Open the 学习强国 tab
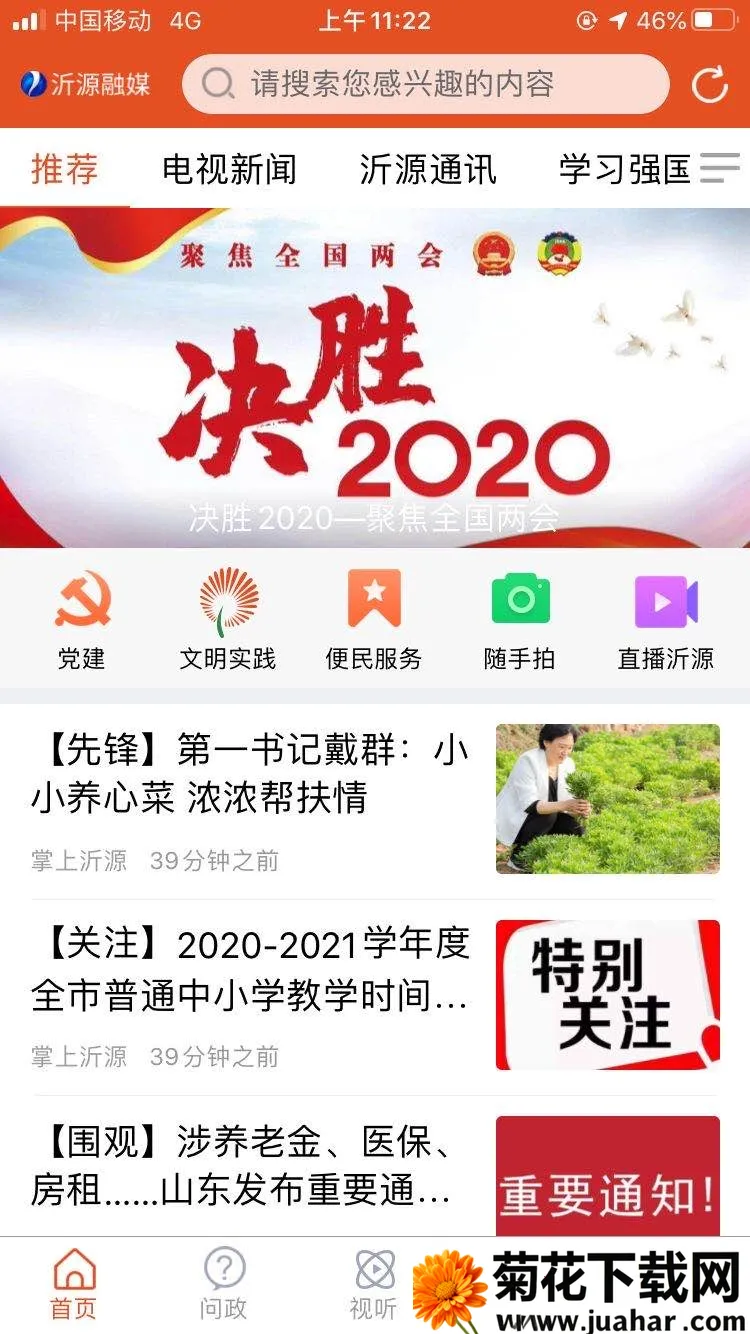Screen dimensions: 750x1334 pos(623,169)
